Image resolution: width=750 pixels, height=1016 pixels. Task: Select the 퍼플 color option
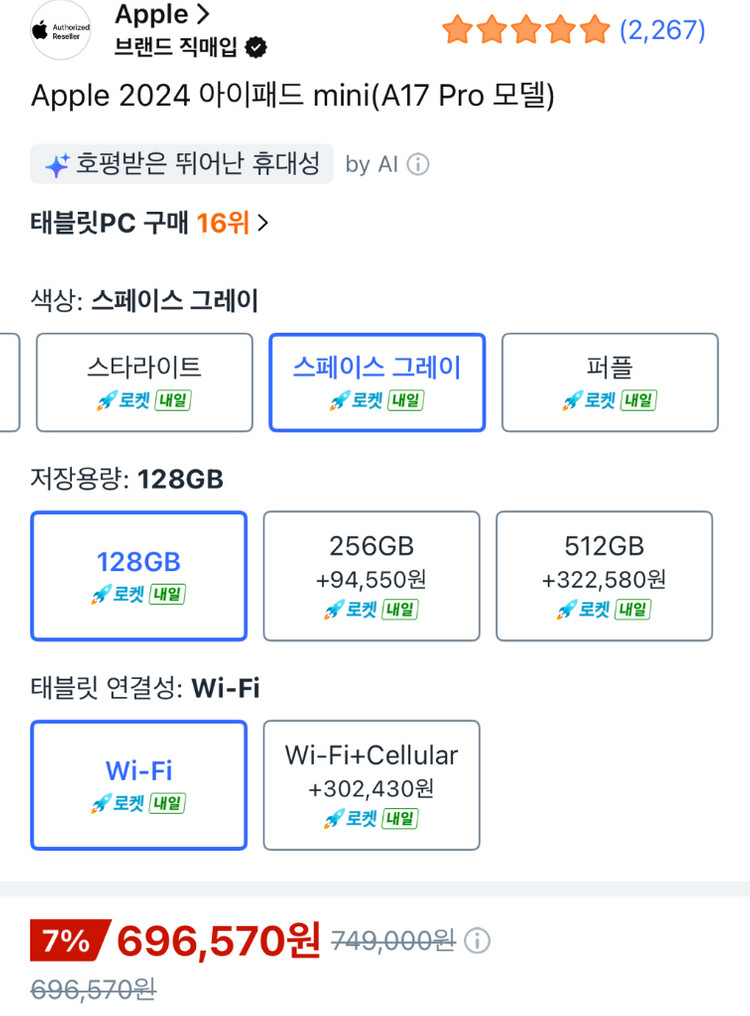click(x=608, y=383)
